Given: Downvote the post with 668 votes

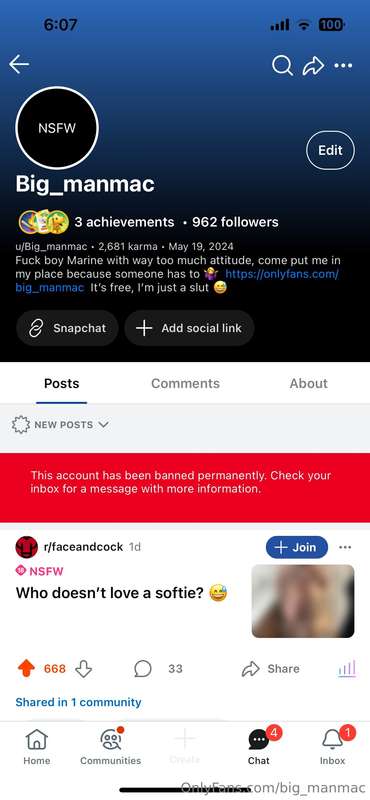Looking at the screenshot, I should (x=83, y=669).
